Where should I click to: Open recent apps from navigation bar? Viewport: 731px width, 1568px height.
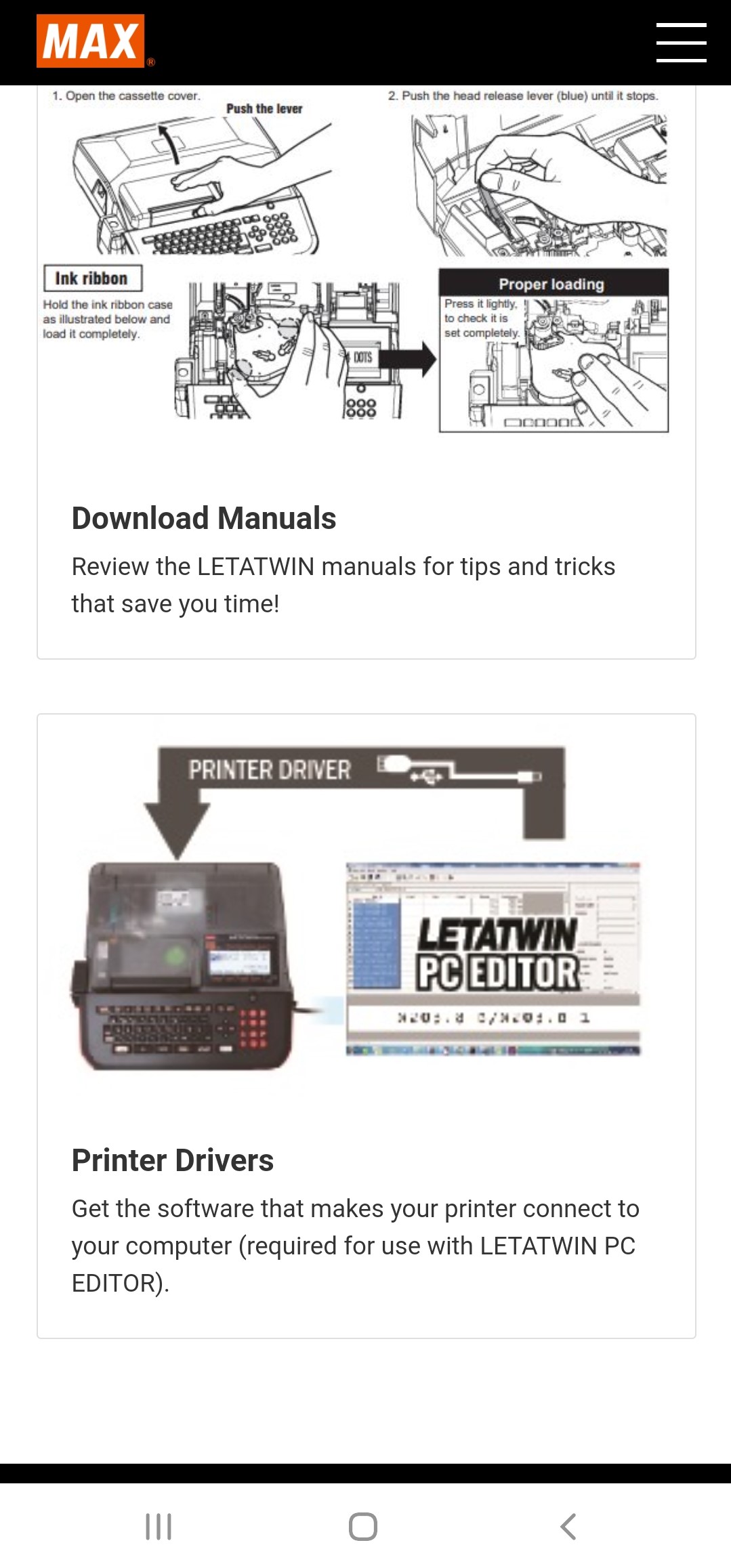[x=159, y=1527]
